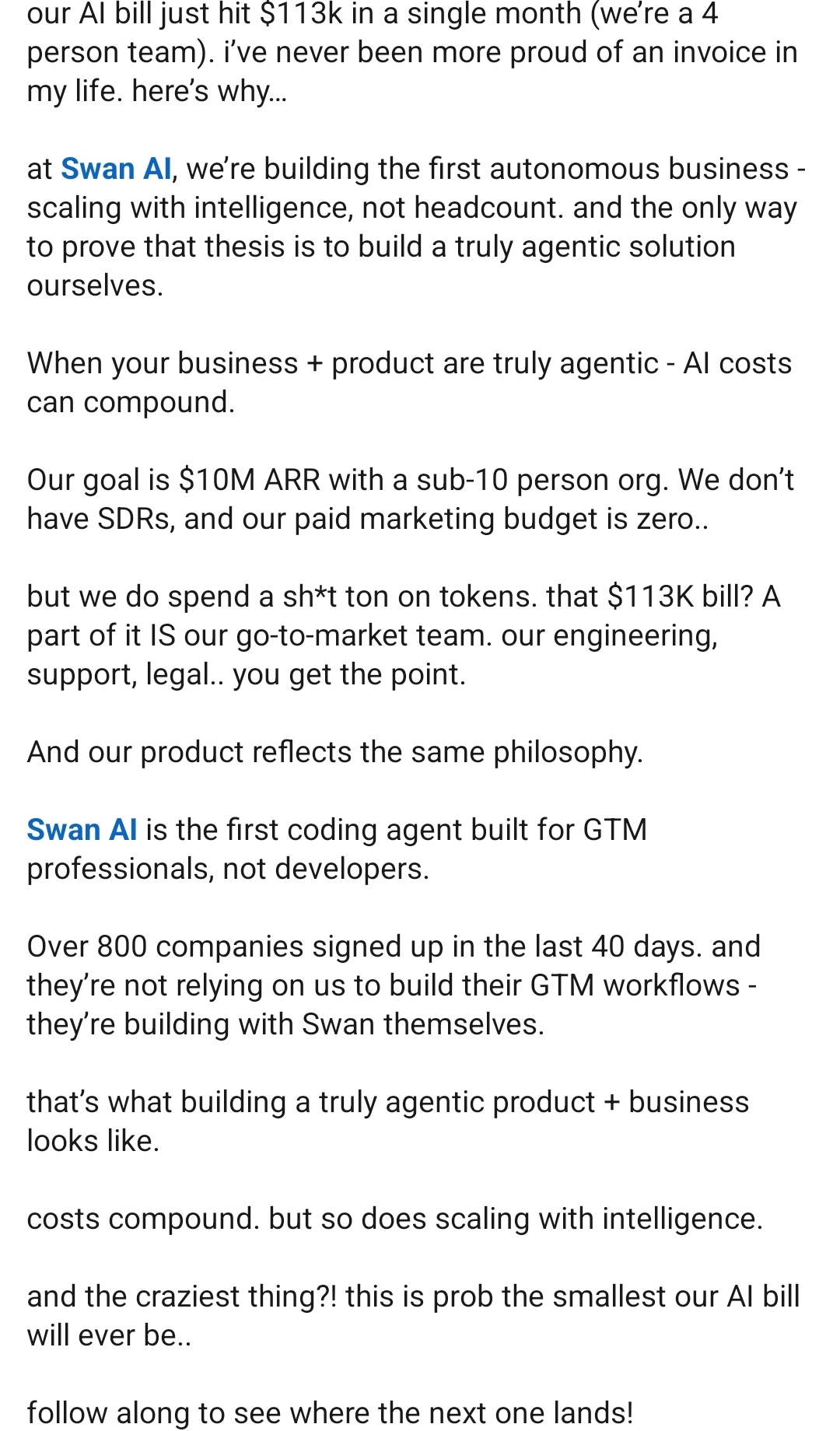The image size is (840, 1431).
Task: Open the Swan AI link before "is the first coding agent"
Action: pyautogui.click(x=82, y=830)
